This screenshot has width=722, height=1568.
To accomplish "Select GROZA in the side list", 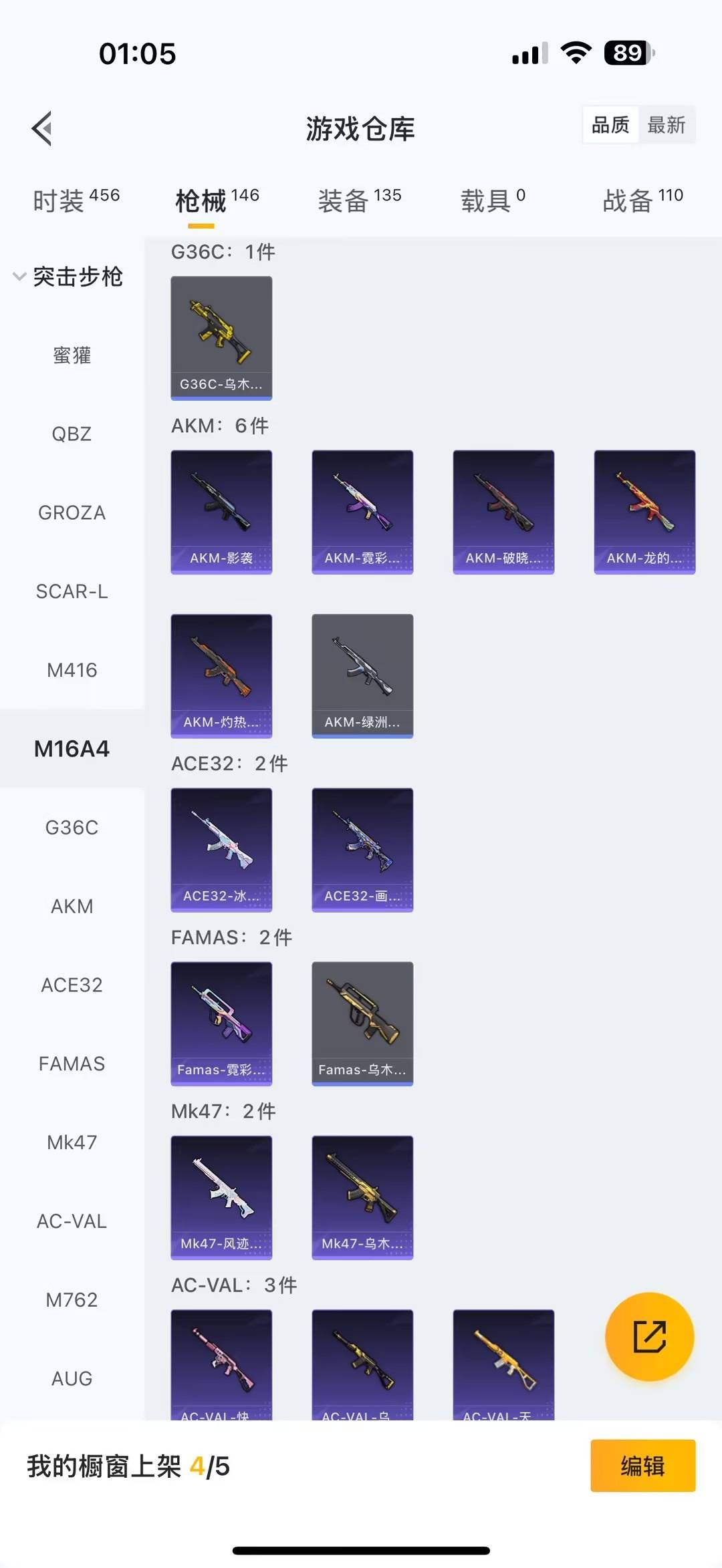I will tap(72, 512).
